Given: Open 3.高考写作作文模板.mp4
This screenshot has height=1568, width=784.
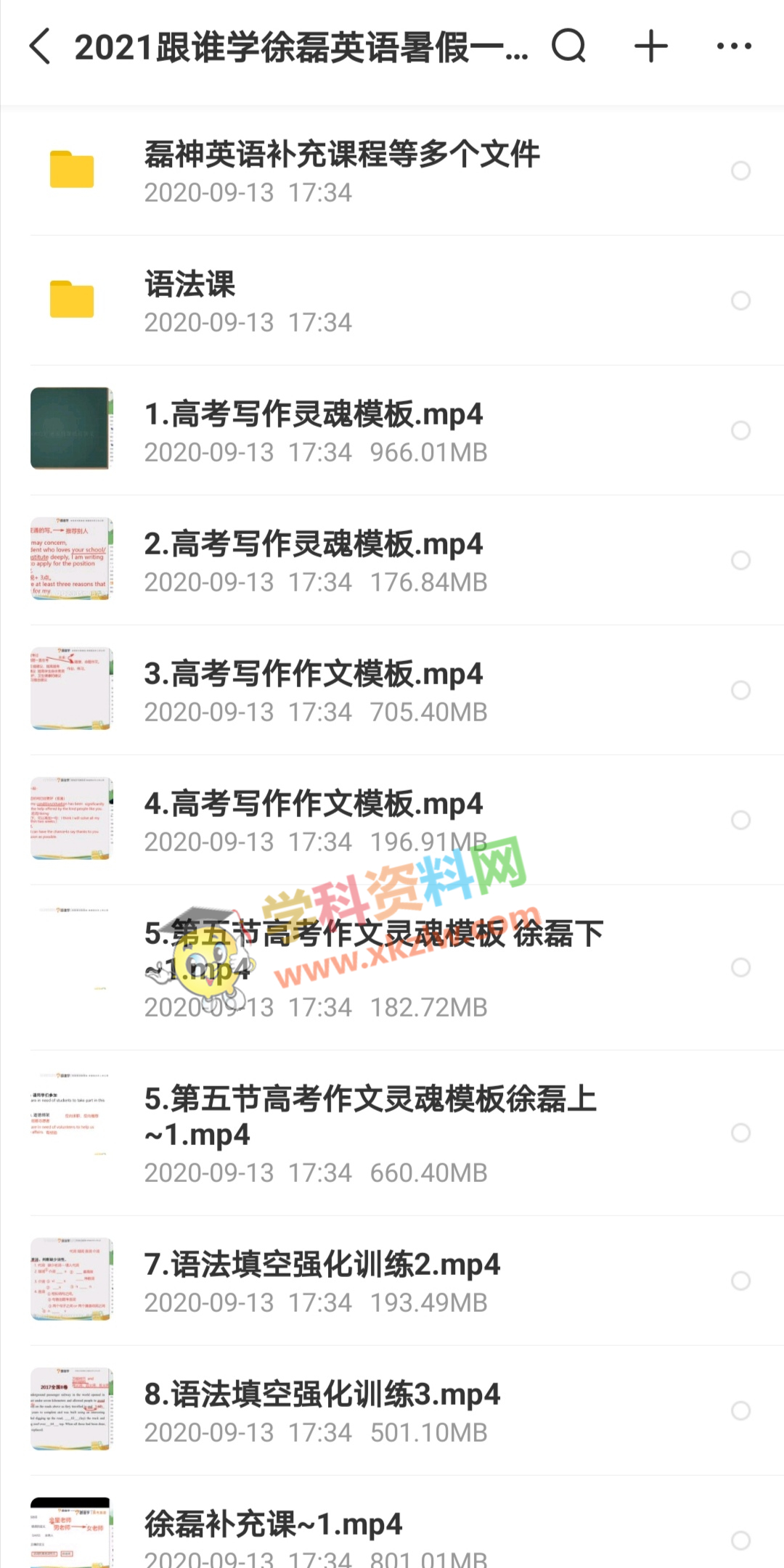Looking at the screenshot, I should coord(314,689).
